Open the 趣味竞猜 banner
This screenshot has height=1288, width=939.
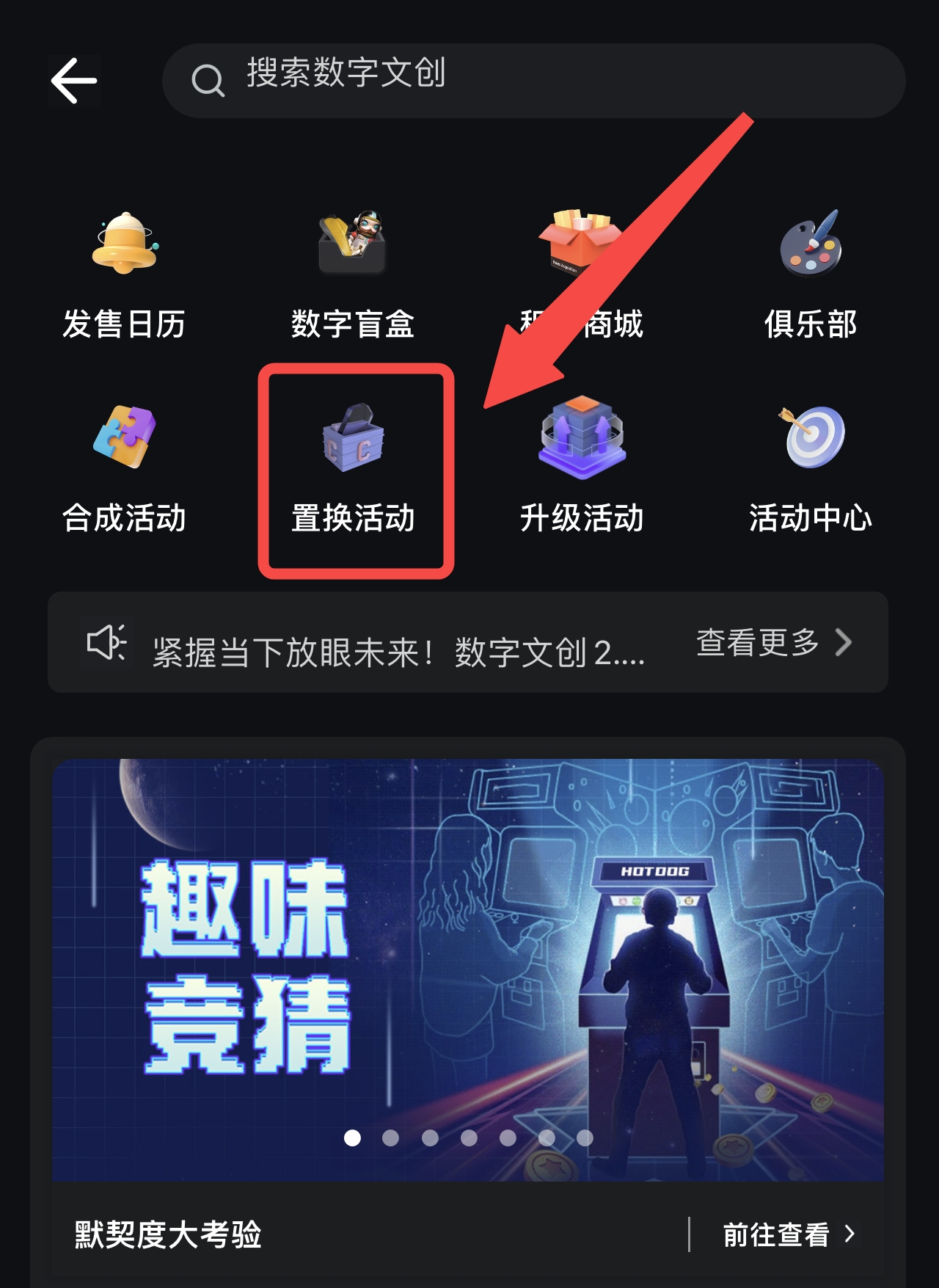coord(467,969)
